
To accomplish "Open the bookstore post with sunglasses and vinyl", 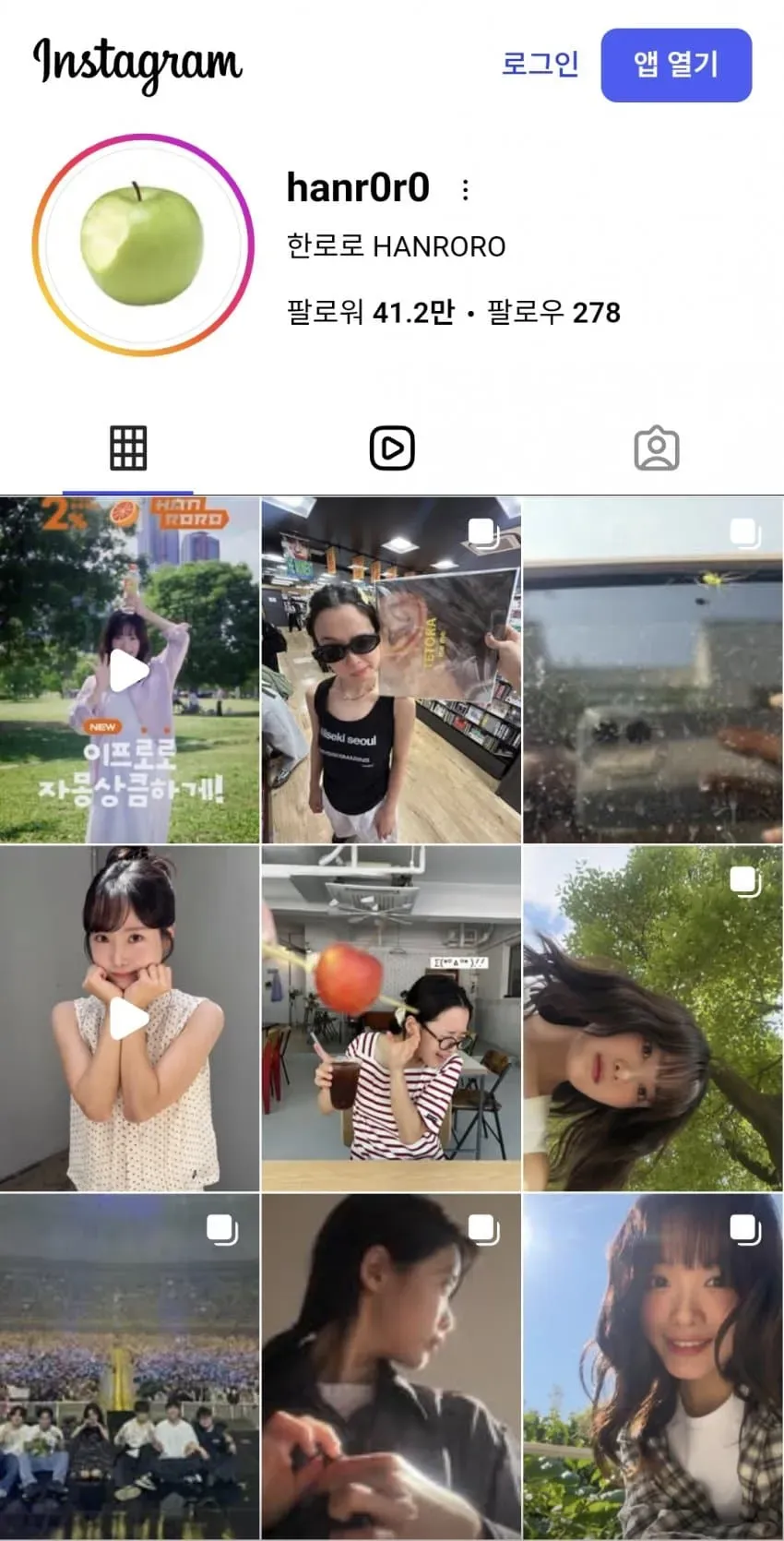I will pos(391,670).
